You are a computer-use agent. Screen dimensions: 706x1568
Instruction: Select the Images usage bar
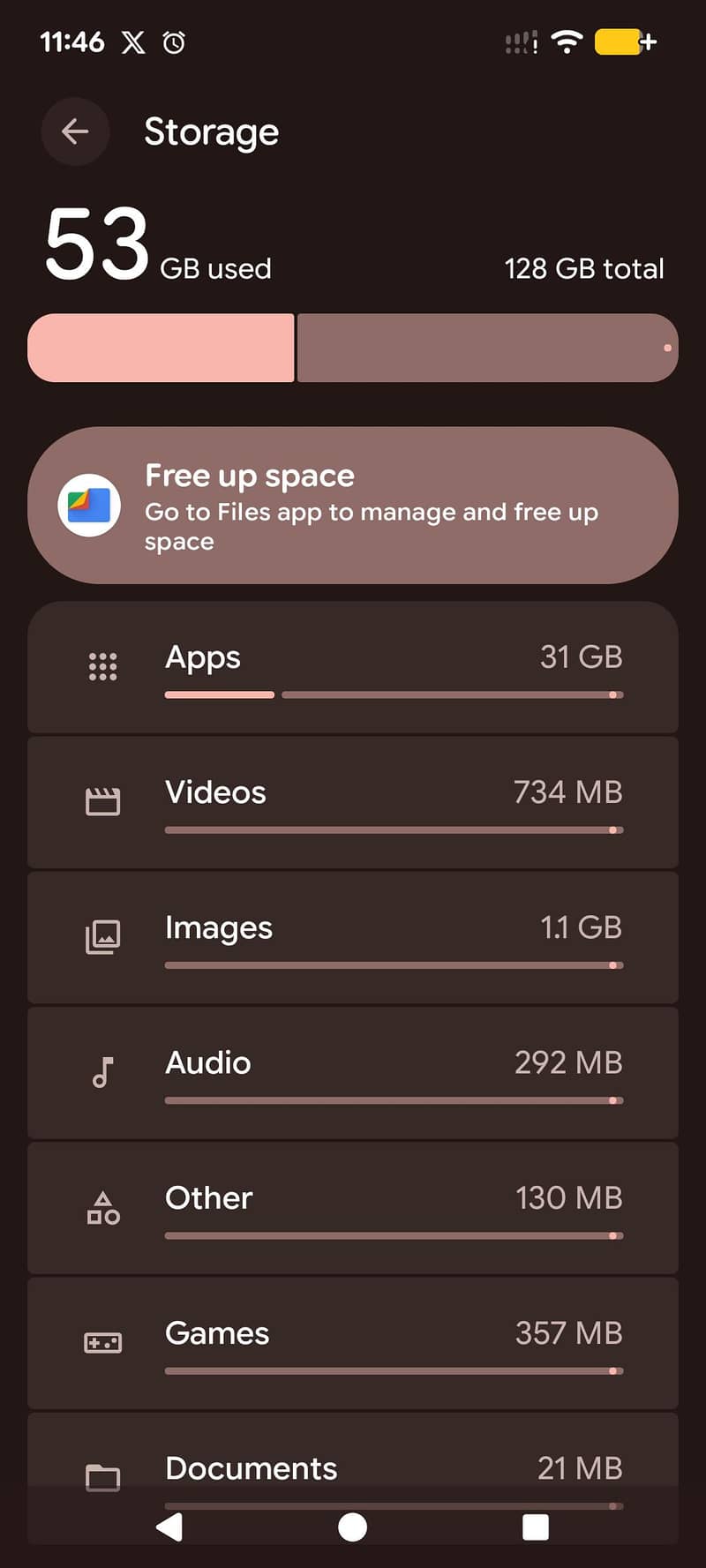[x=393, y=964]
